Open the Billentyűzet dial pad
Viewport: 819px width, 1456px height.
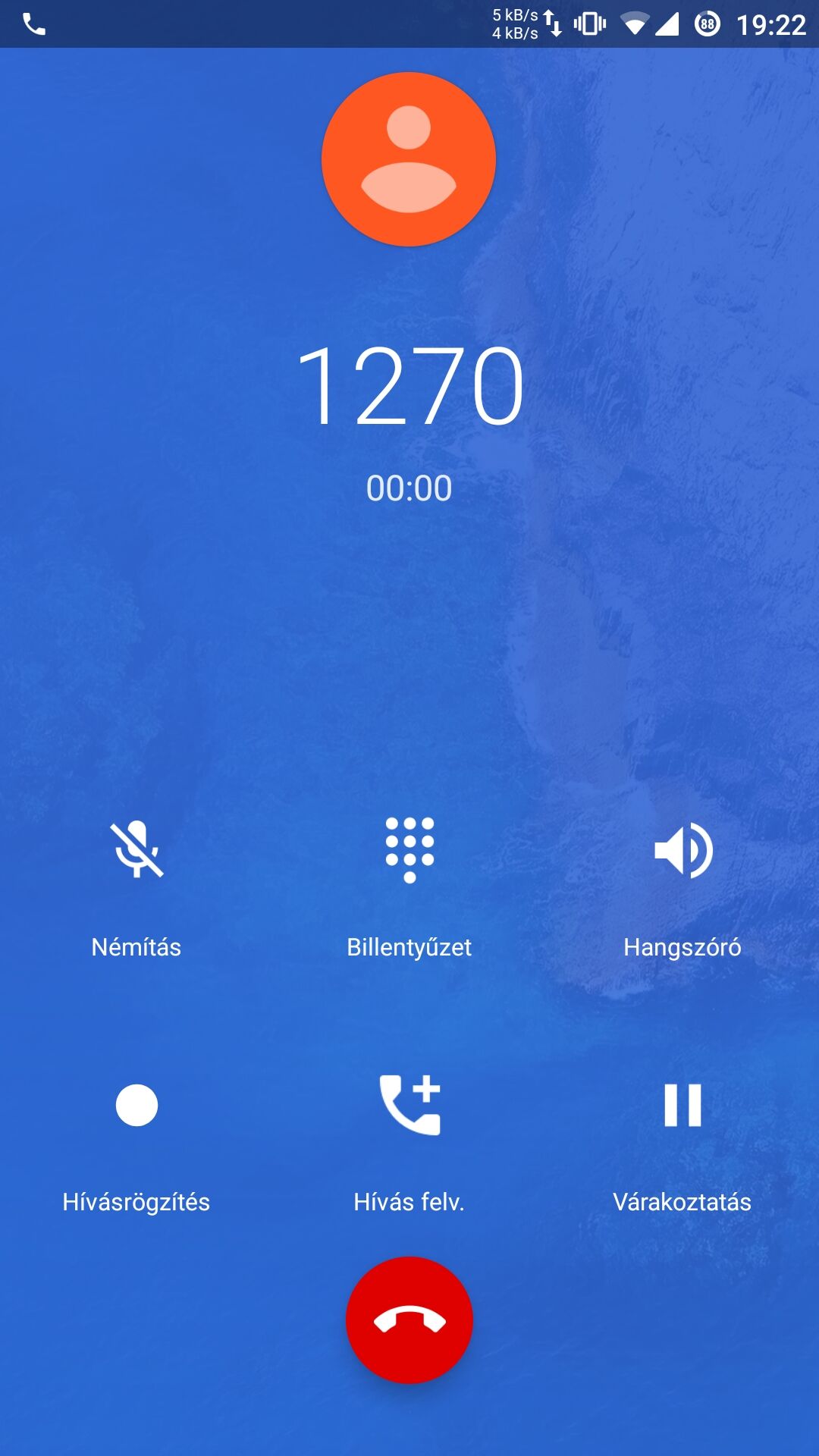tap(409, 851)
